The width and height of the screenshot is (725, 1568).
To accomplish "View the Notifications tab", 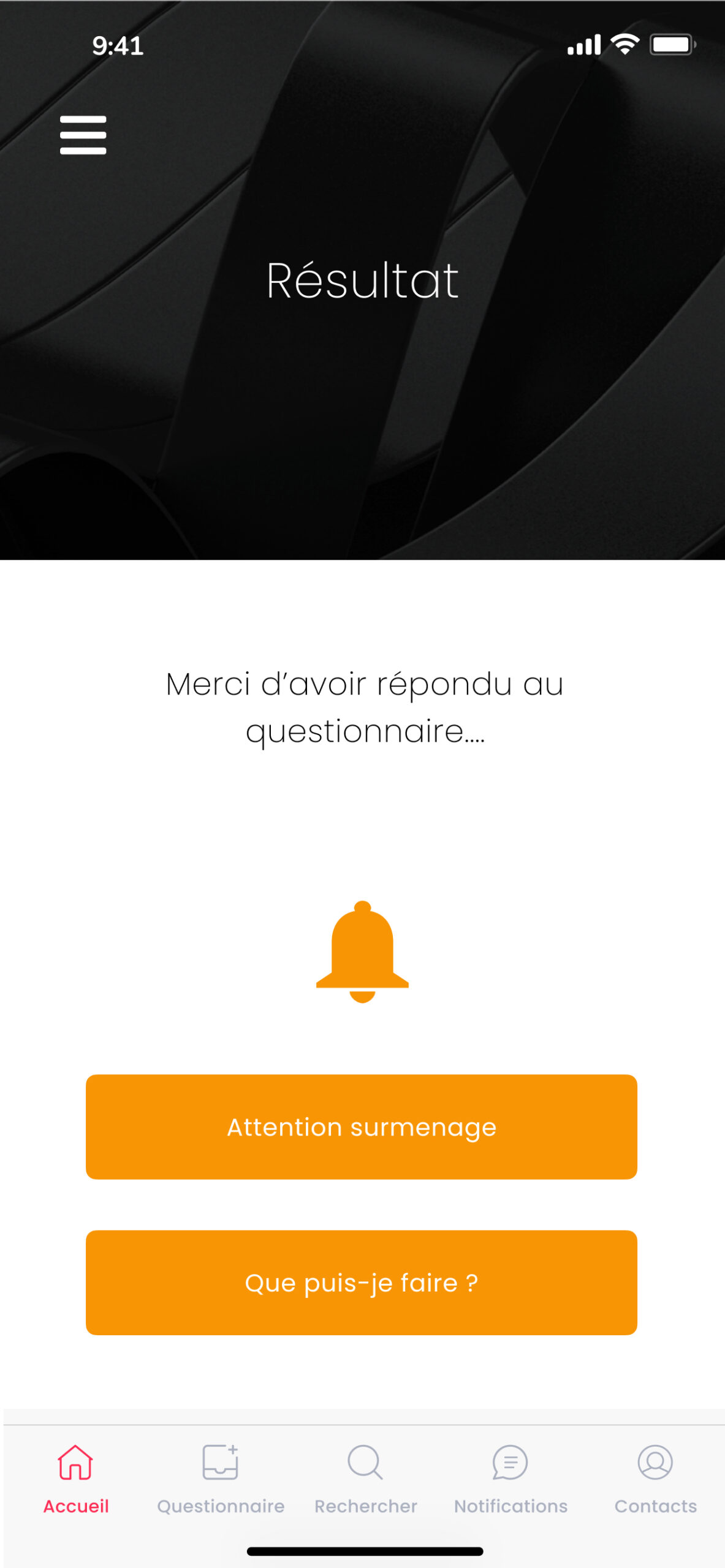I will pos(511,1478).
